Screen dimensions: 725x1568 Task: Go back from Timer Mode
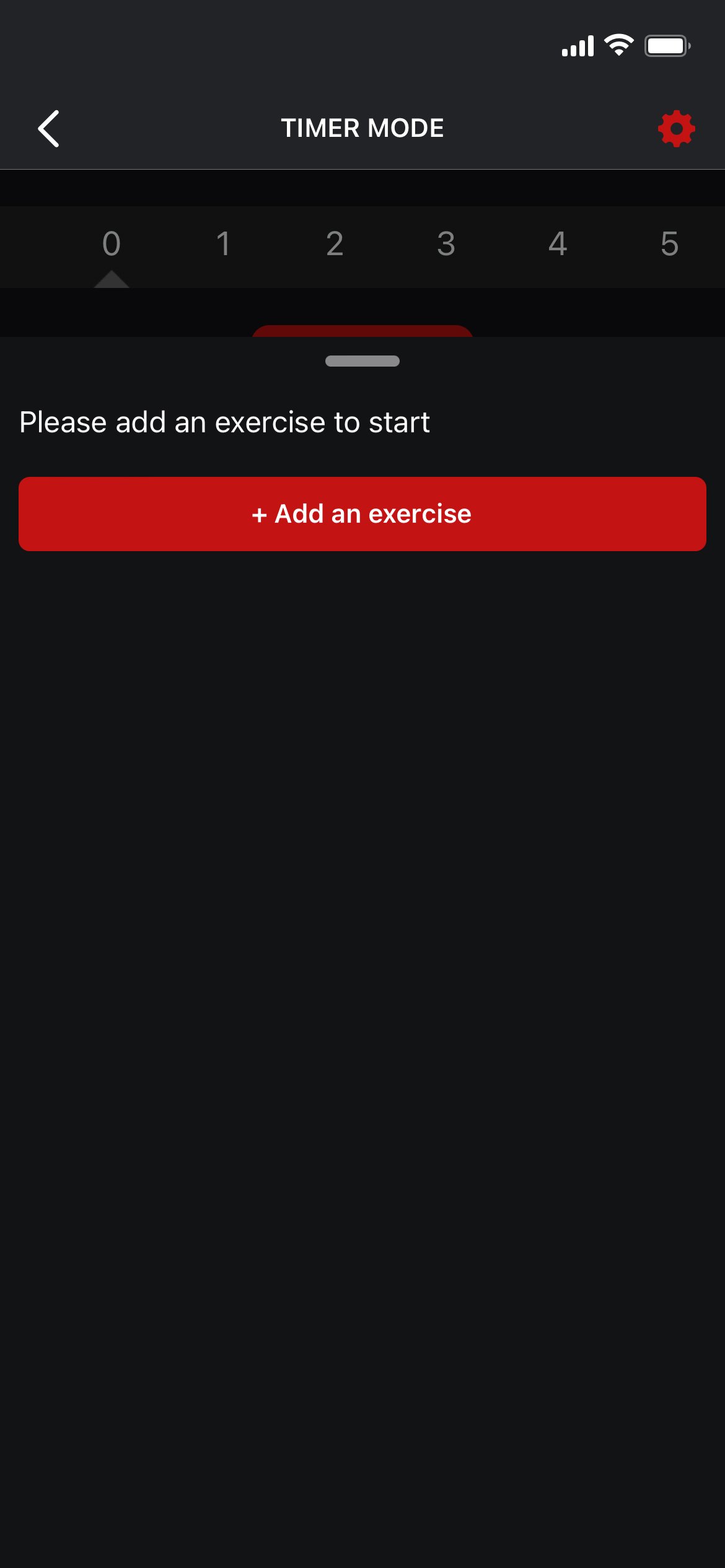[x=48, y=129]
